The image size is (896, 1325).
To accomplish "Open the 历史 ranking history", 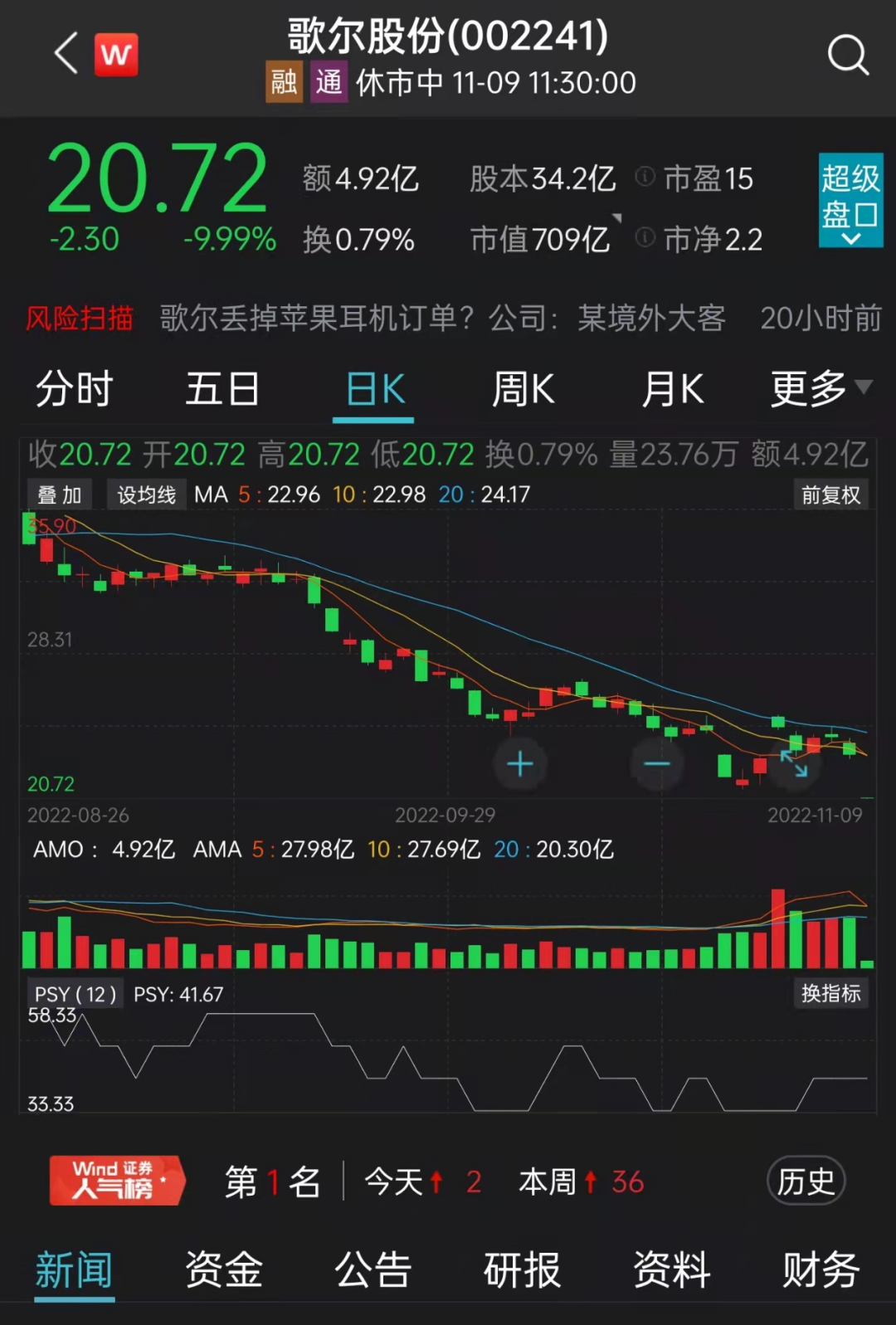I will (x=806, y=1181).
